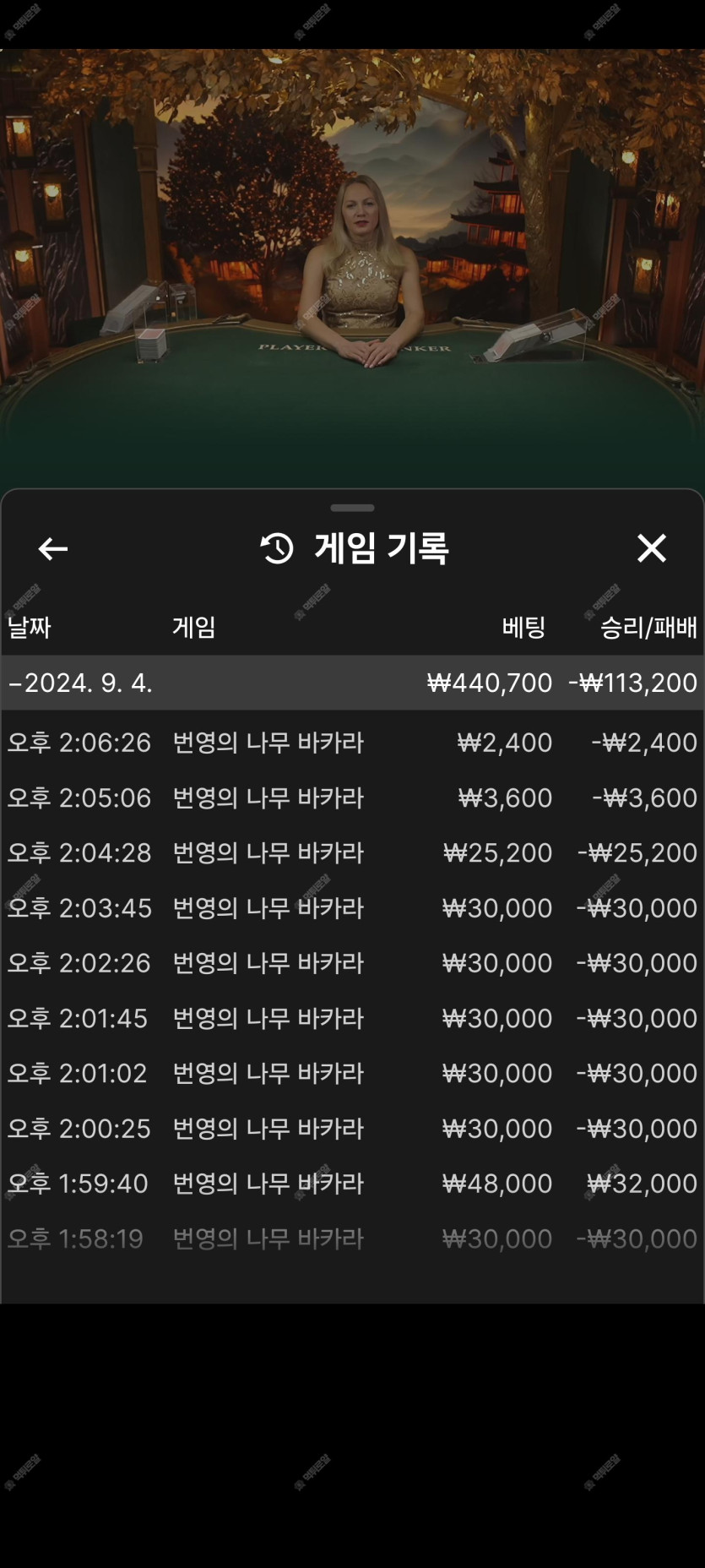The width and height of the screenshot is (705, 1568).
Task: Open the 오후 2:04:28 game record
Action: 353,852
